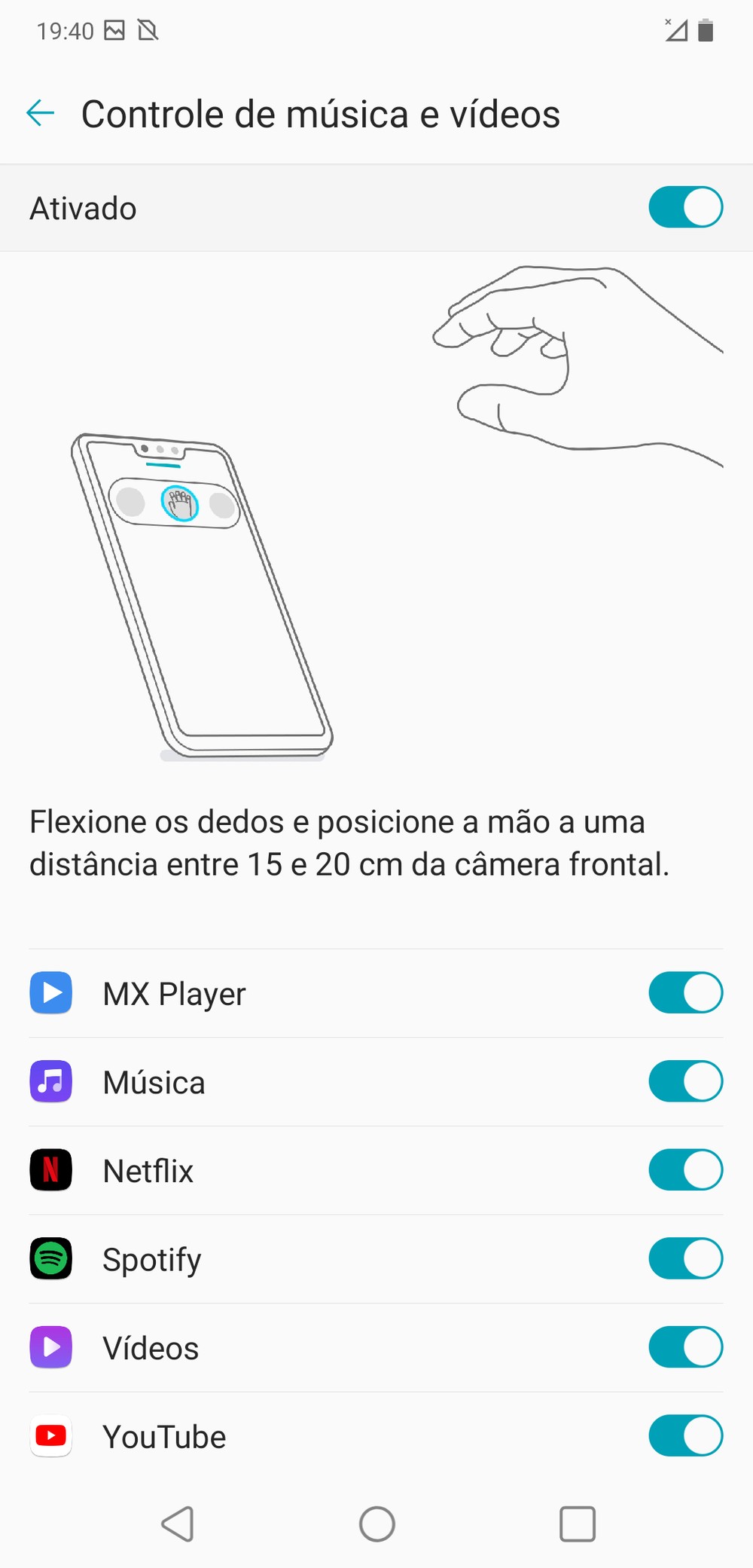The image size is (753, 1568).
Task: Turn off the Ativado master switch
Action: 685,208
